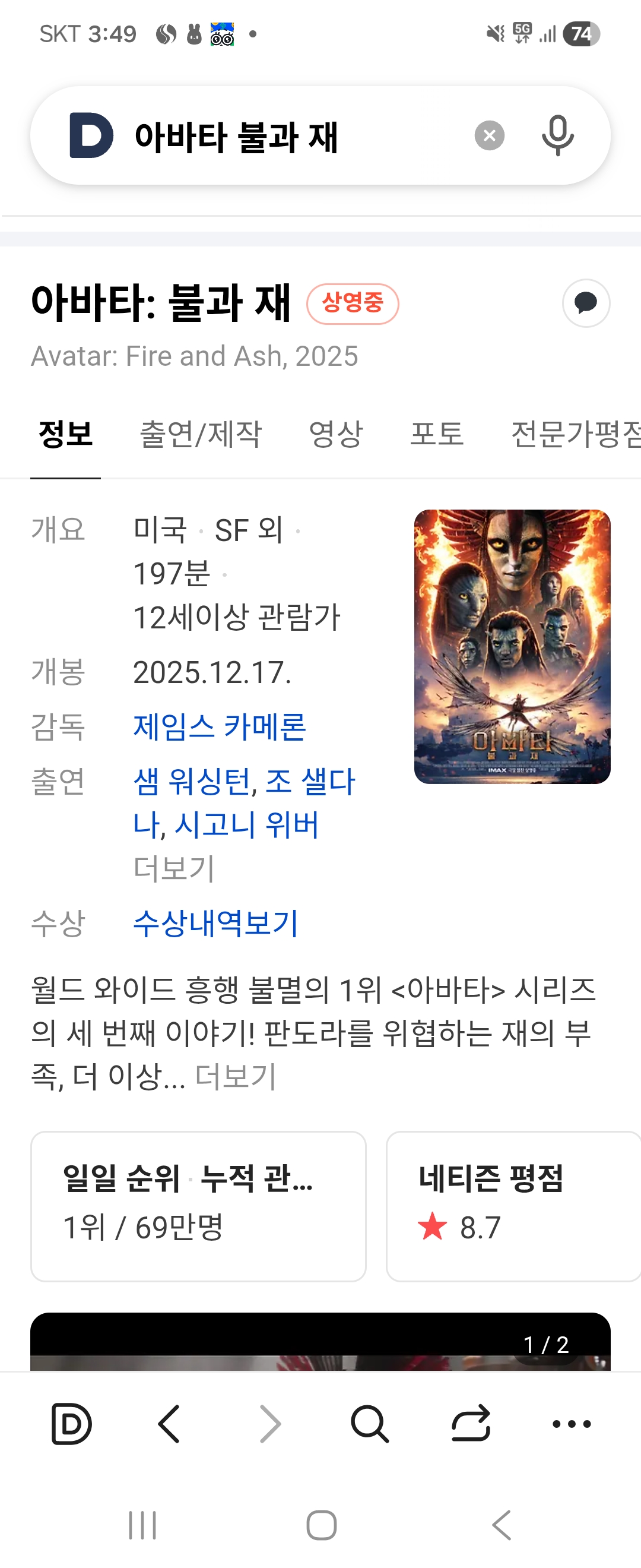Open the Avatar movie poster
Image resolution: width=641 pixels, height=1568 pixels.
coord(512,646)
